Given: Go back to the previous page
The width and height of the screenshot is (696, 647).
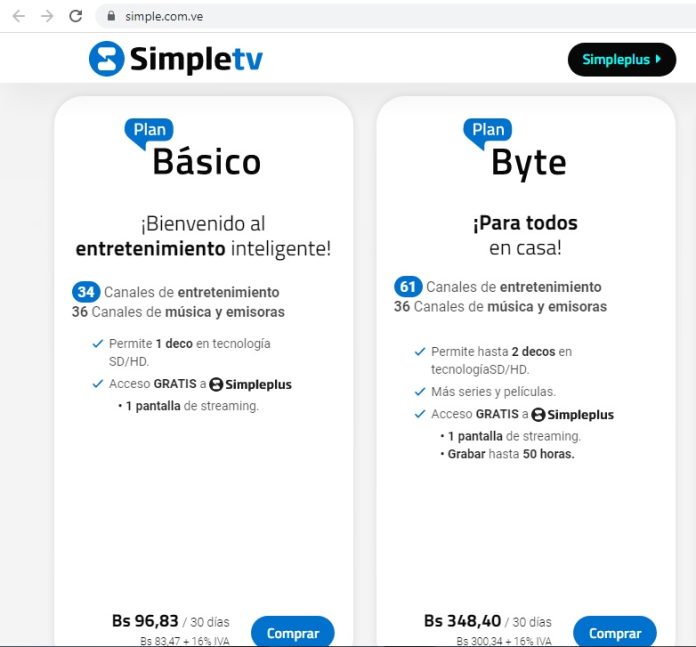Looking at the screenshot, I should (18, 16).
